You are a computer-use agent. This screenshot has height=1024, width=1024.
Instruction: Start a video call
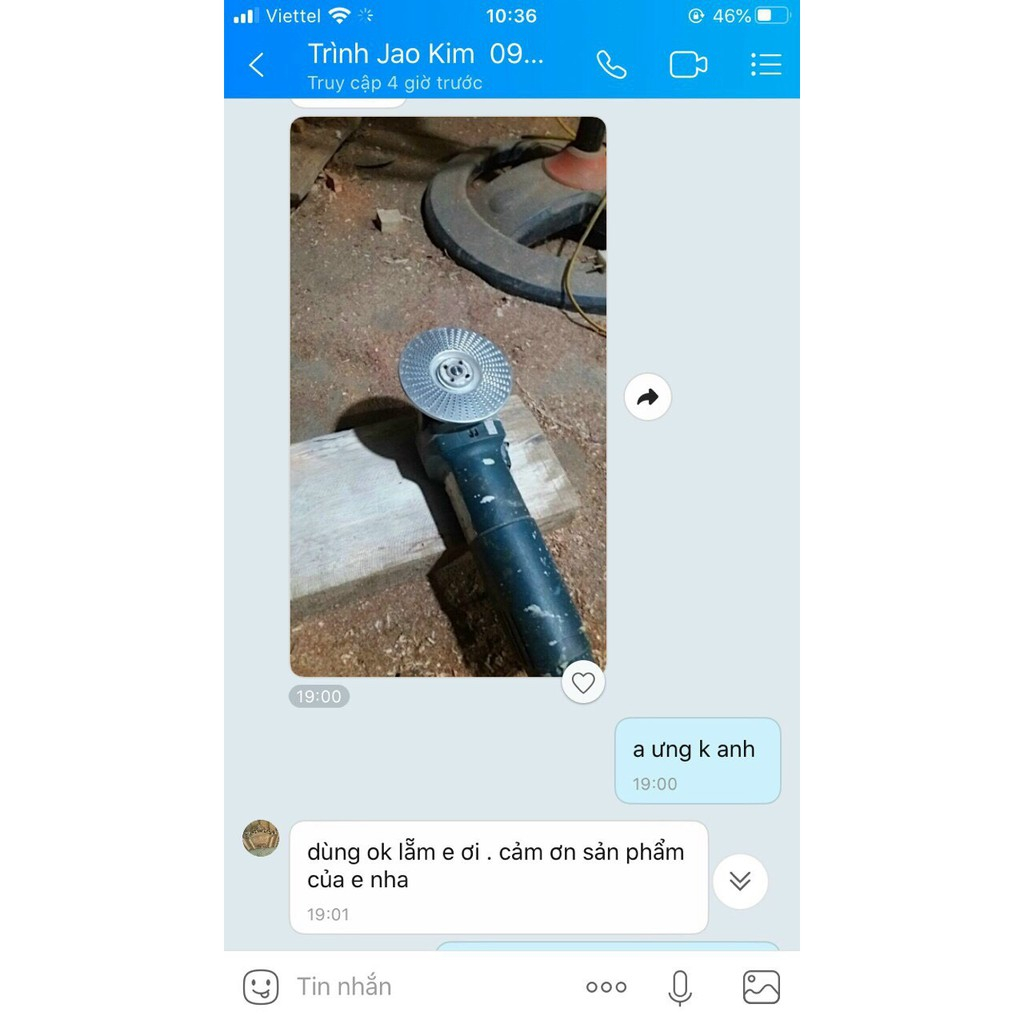(x=688, y=65)
